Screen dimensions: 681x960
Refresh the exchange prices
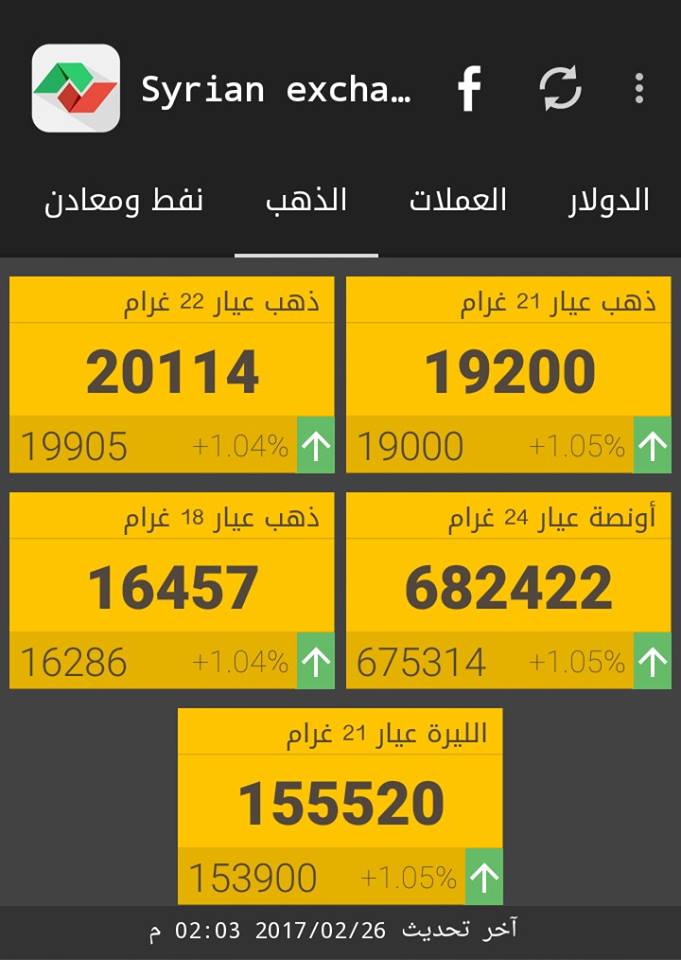coord(560,89)
